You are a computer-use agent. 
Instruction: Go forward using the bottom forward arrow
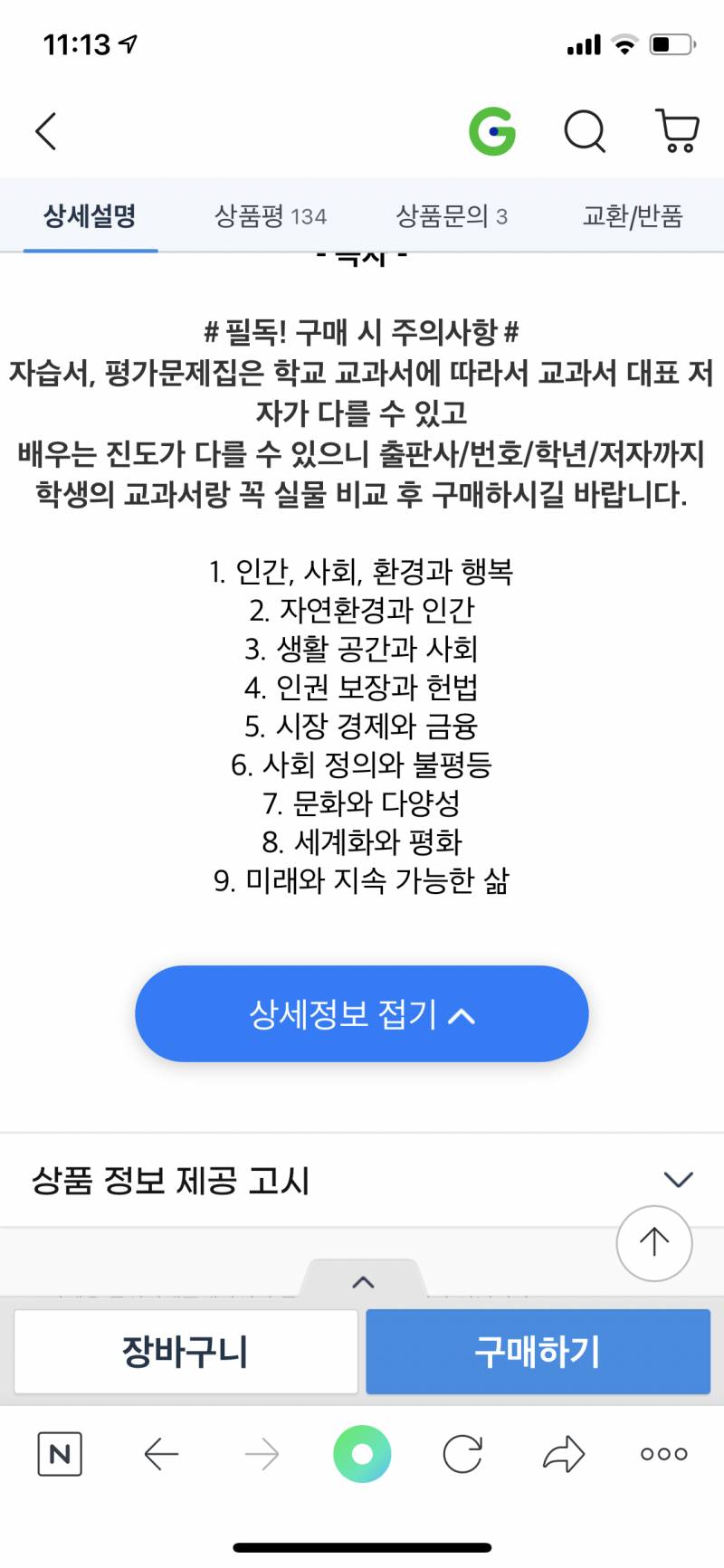click(262, 1454)
